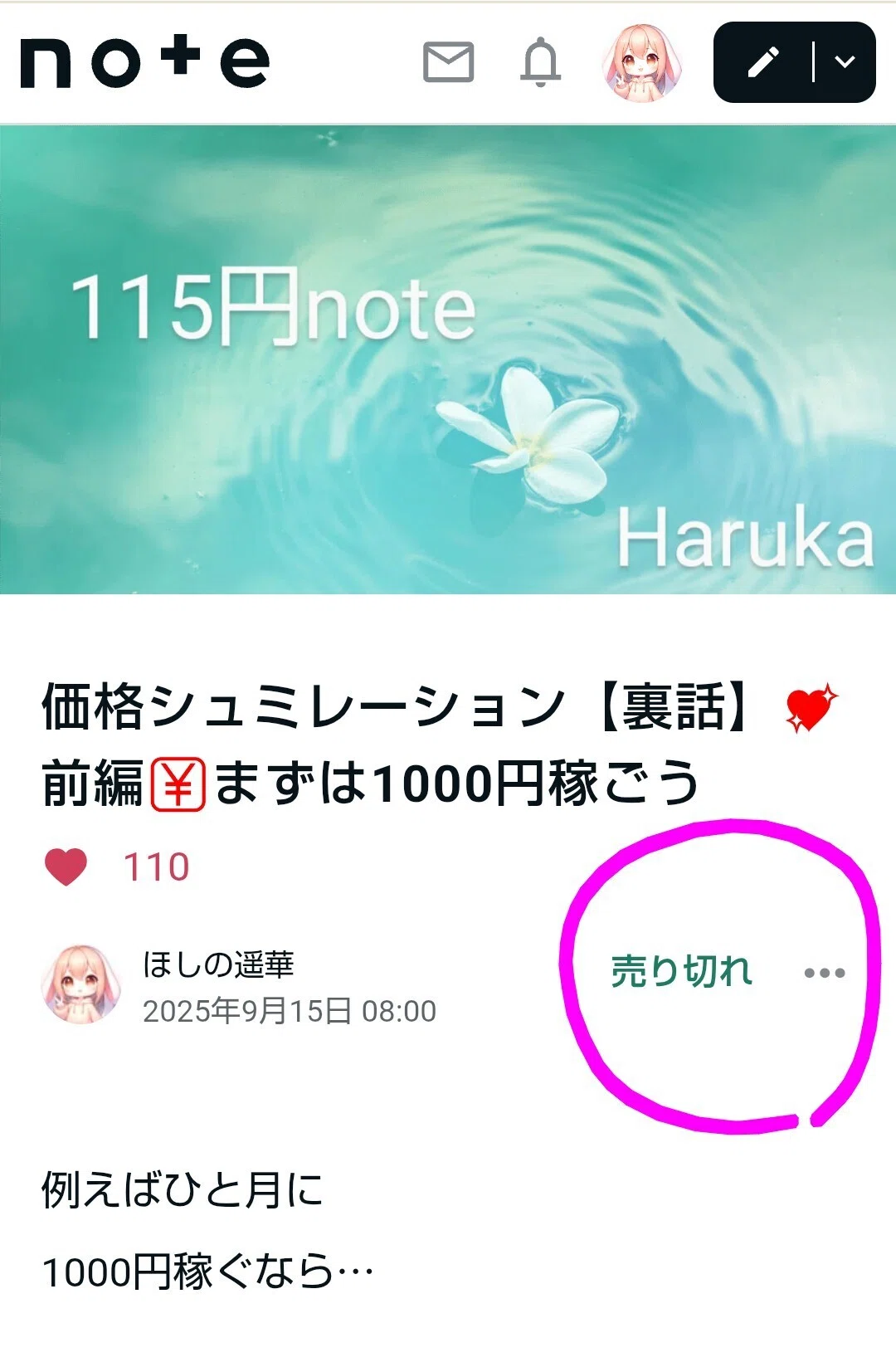896x1367 pixels.
Task: Open the note logo home link
Action: pos(144,62)
